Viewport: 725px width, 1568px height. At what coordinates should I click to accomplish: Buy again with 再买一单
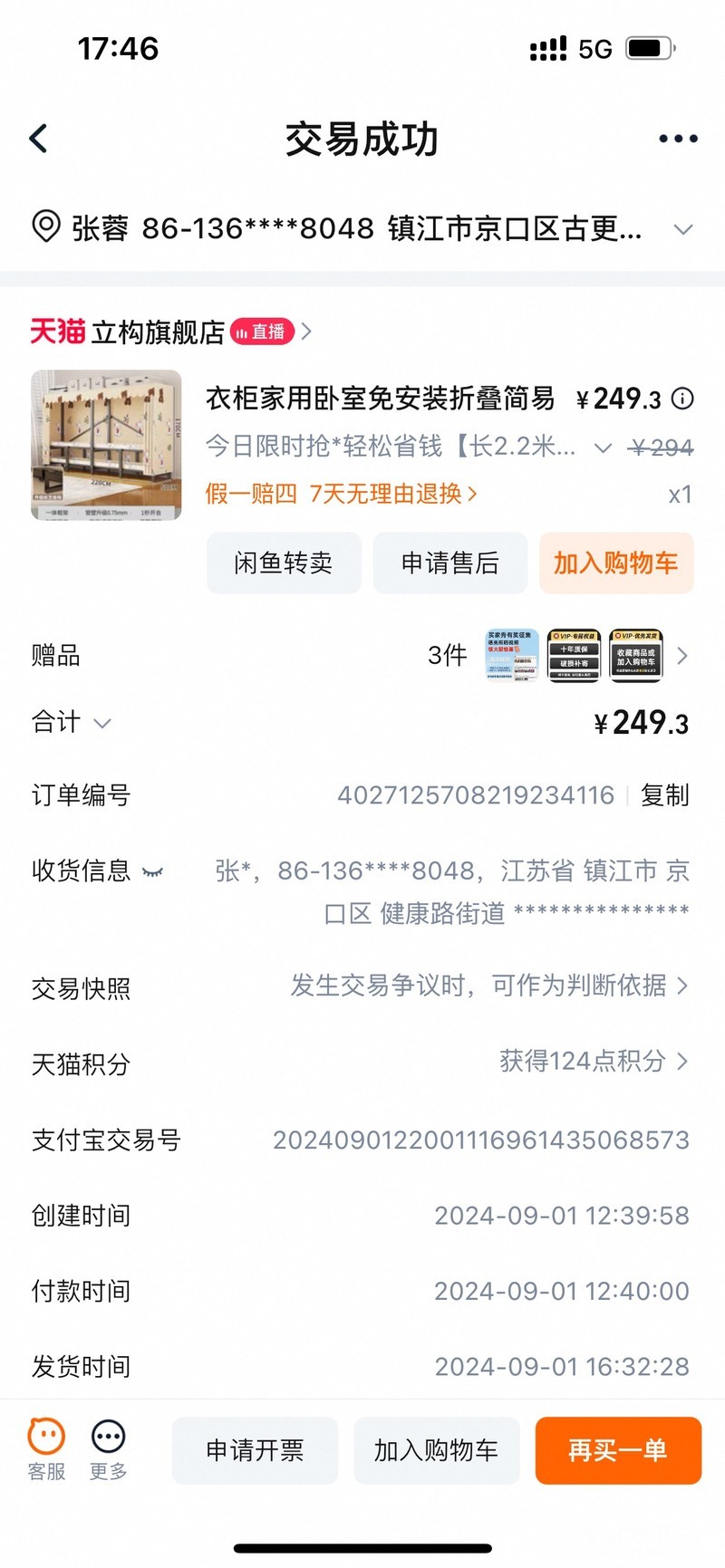618,1450
